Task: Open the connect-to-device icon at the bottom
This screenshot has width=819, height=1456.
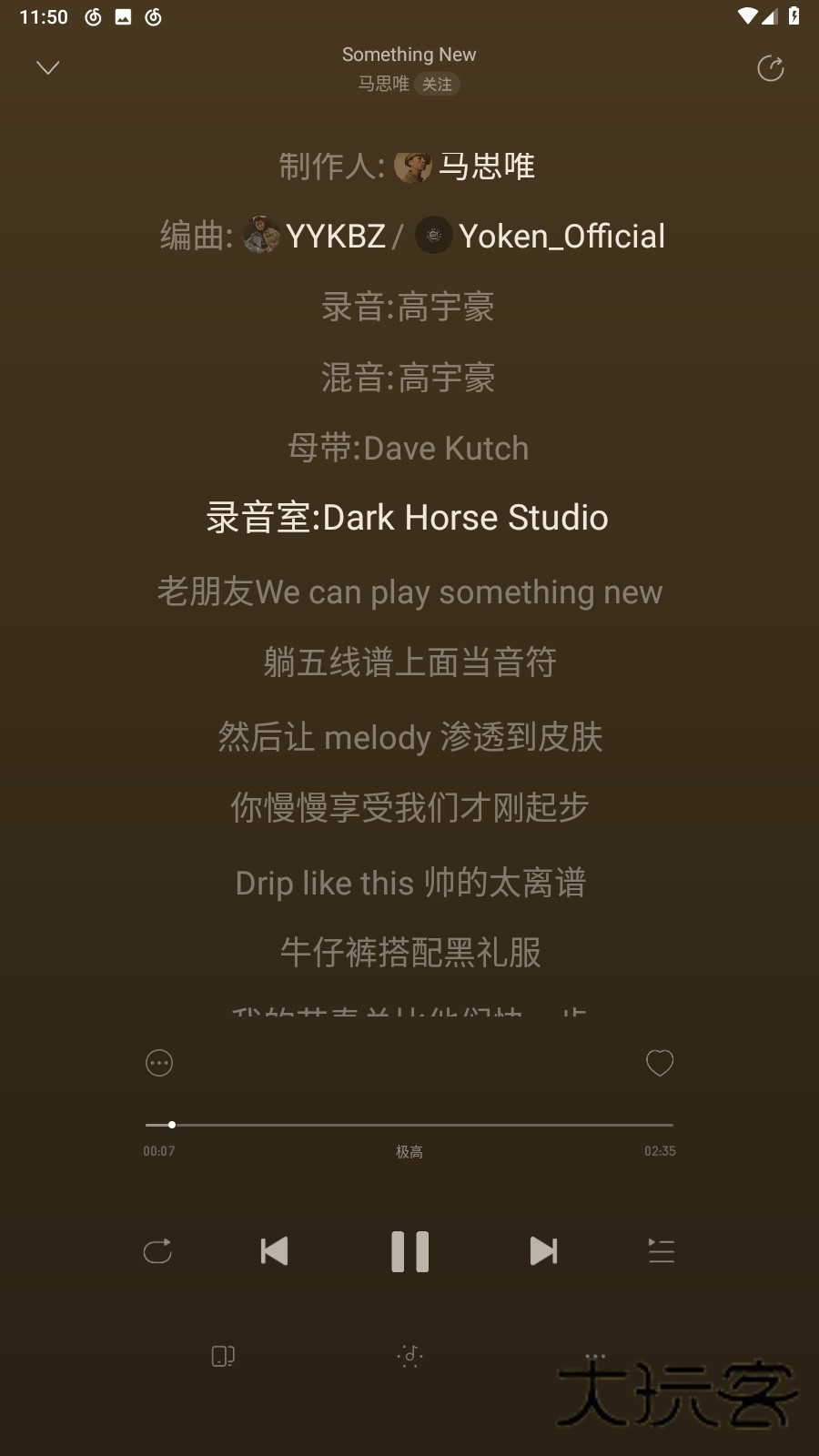Action: (x=223, y=1356)
